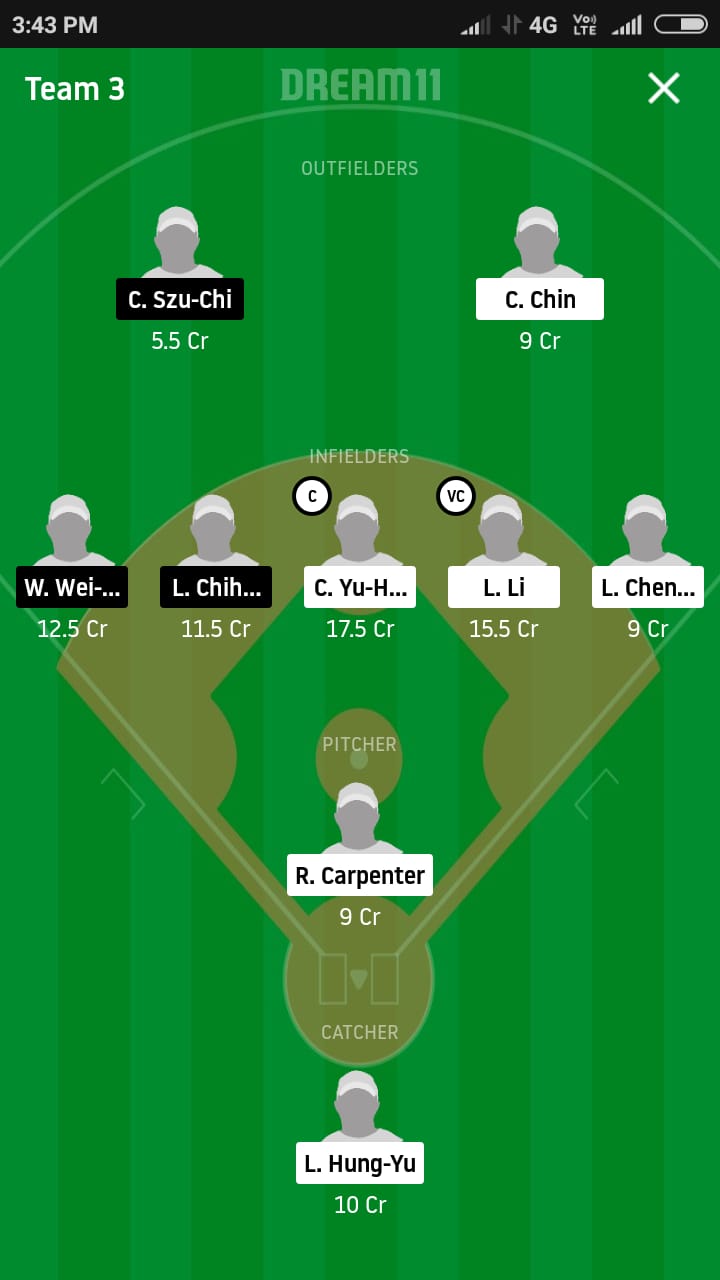The width and height of the screenshot is (720, 1280).
Task: Tap infielder L. Chen... player card
Action: 647,587
